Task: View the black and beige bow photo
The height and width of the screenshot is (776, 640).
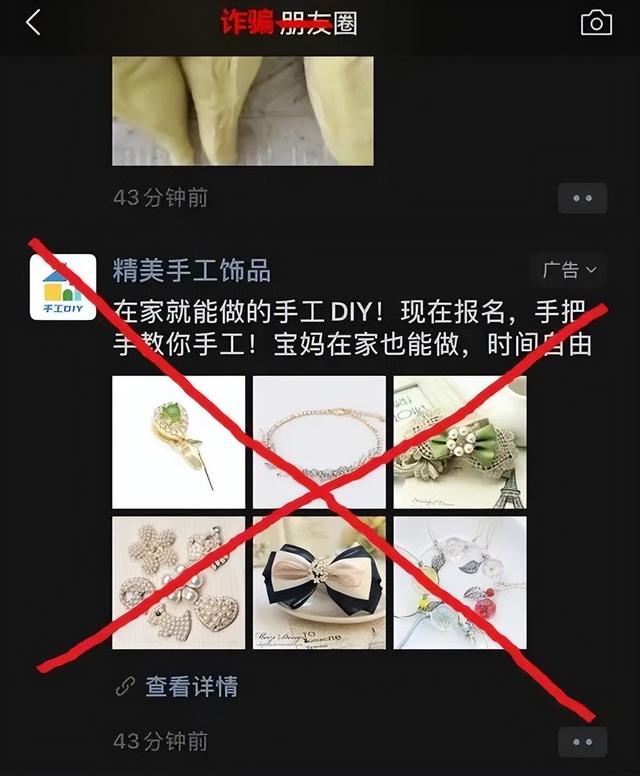Action: click(319, 582)
